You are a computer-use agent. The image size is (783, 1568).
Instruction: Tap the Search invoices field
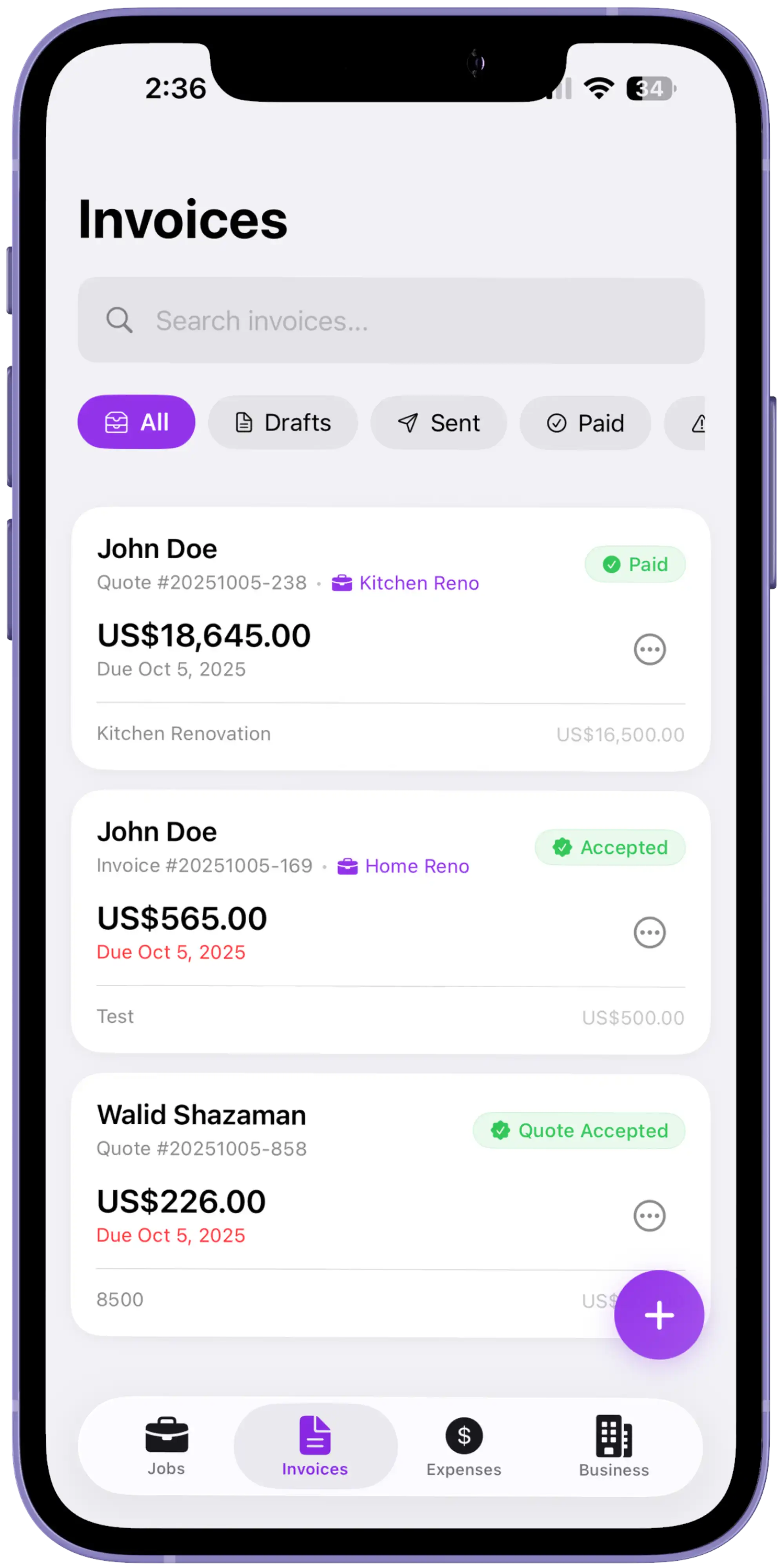coord(390,321)
